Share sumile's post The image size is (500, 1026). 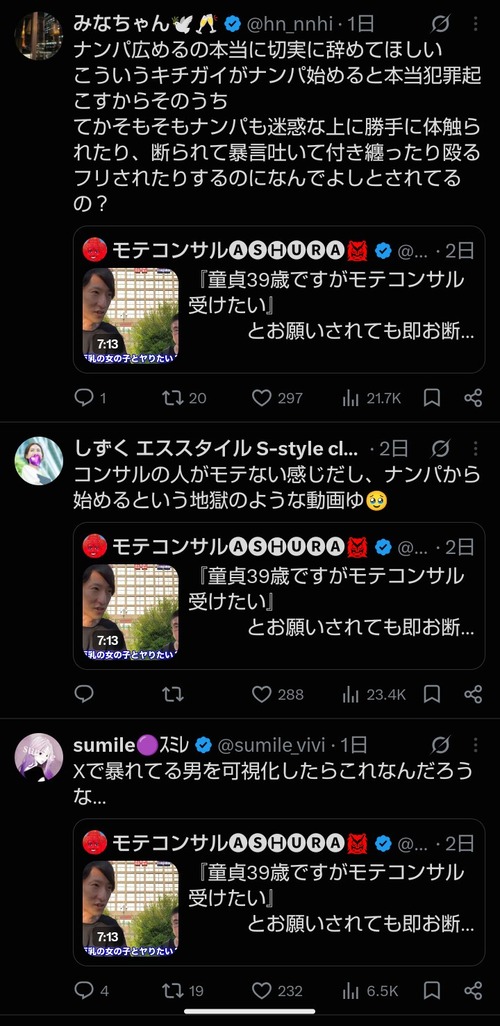pos(473,991)
